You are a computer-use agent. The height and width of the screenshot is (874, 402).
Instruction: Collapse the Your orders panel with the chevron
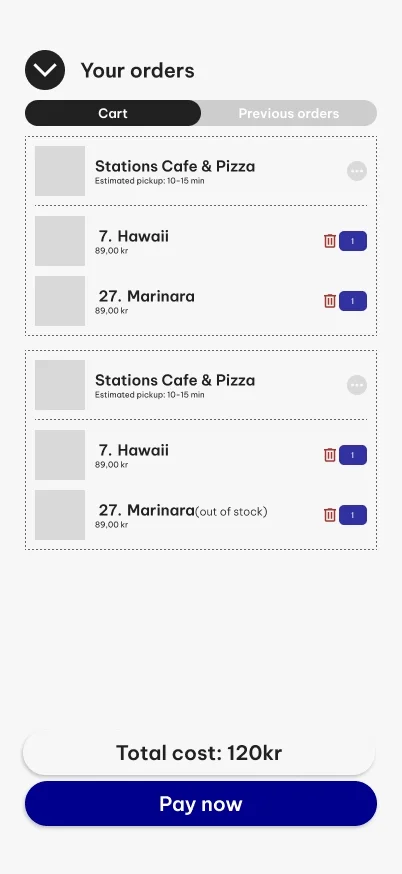45,70
